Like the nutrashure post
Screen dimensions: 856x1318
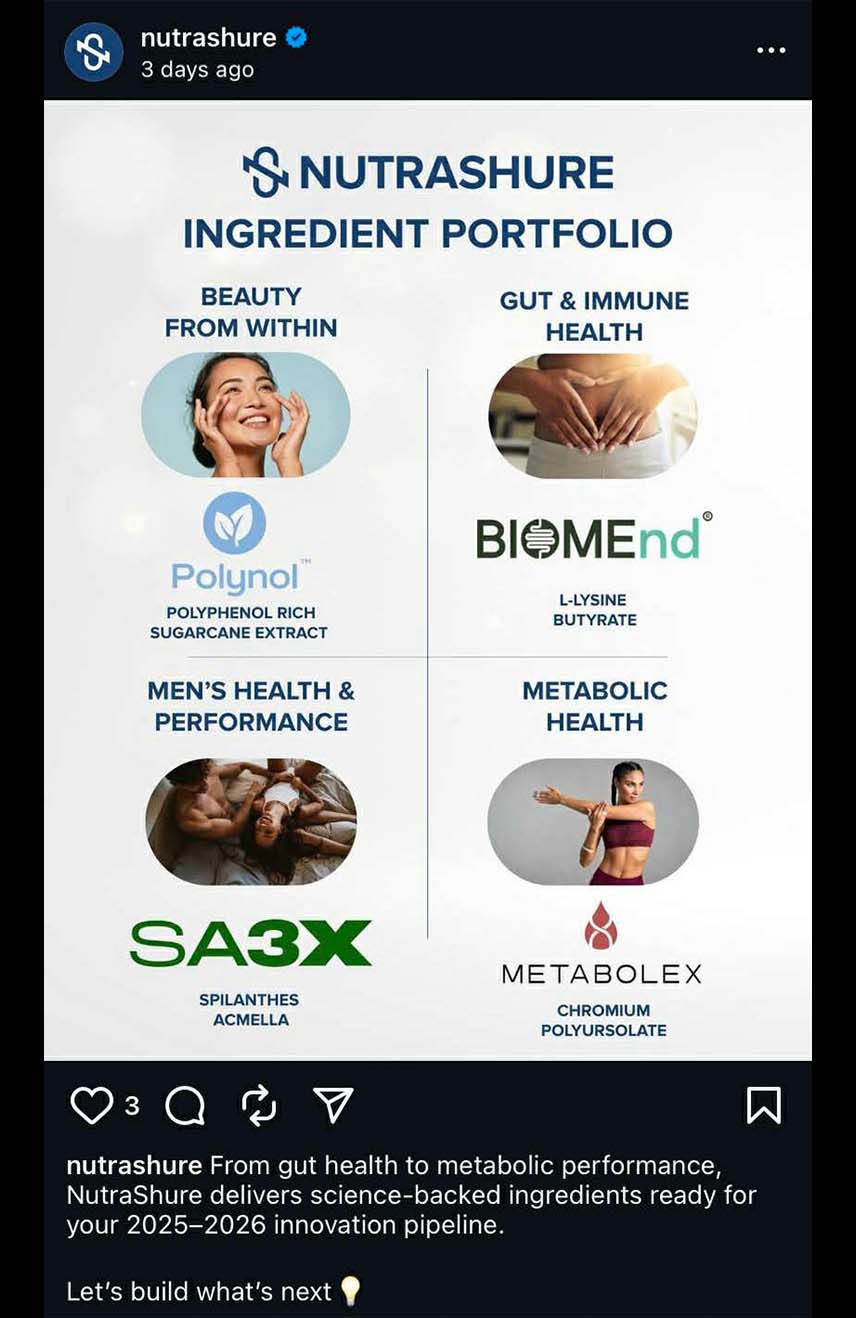[x=91, y=1106]
